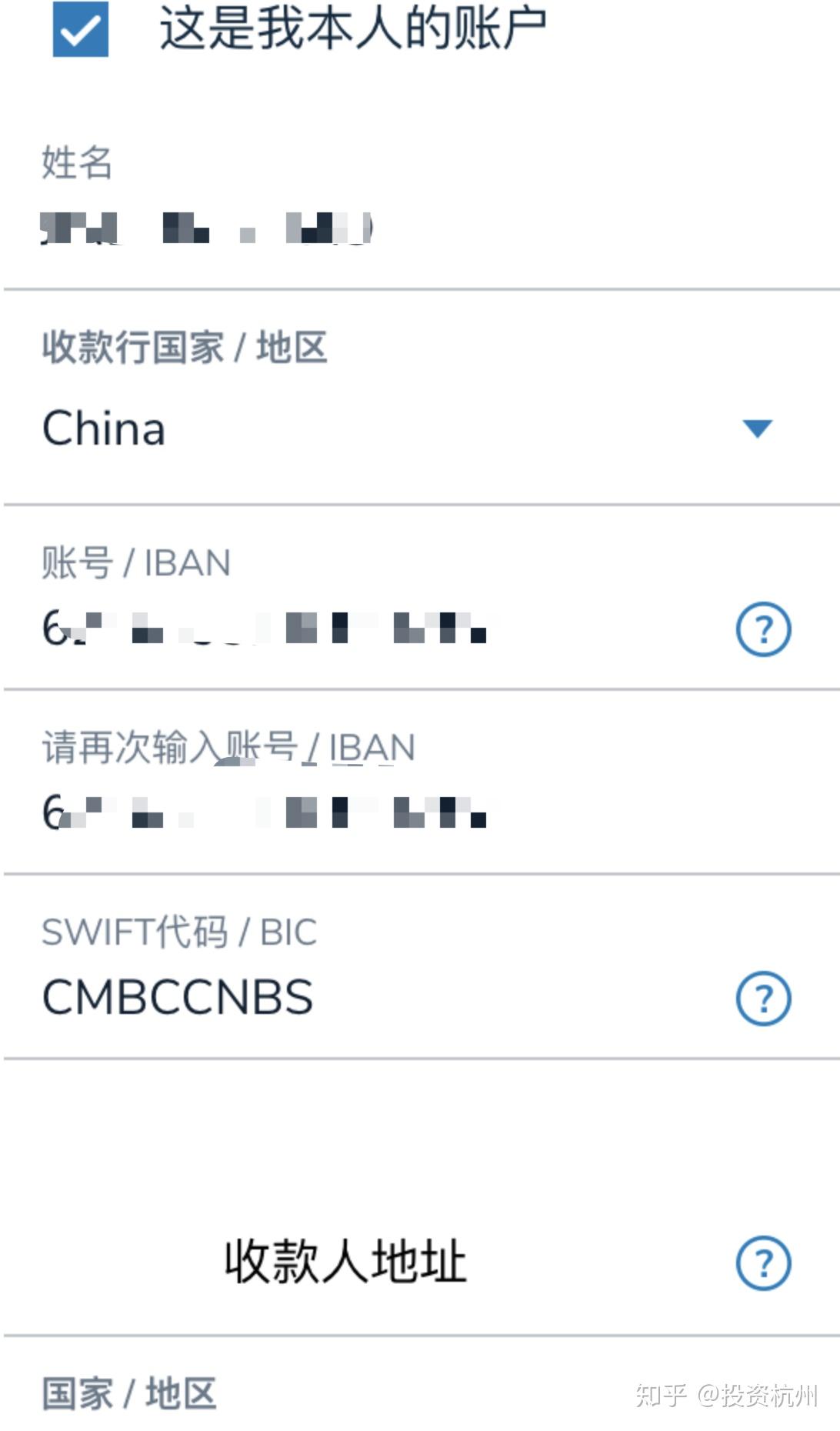Uncheck the 这是我本人的账户 checkbox
The width and height of the screenshot is (840, 1431).
(x=80, y=29)
